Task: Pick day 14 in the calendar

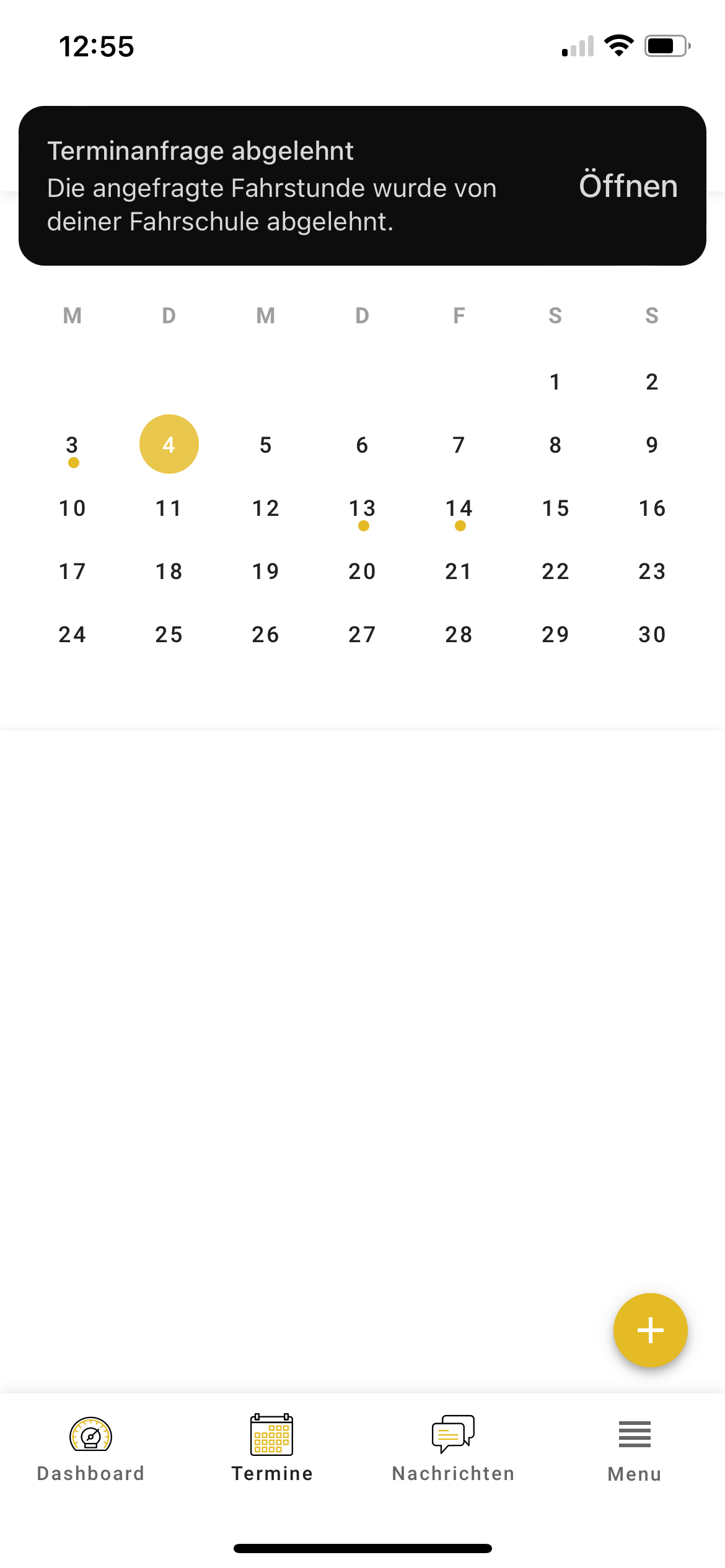Action: coord(459,509)
